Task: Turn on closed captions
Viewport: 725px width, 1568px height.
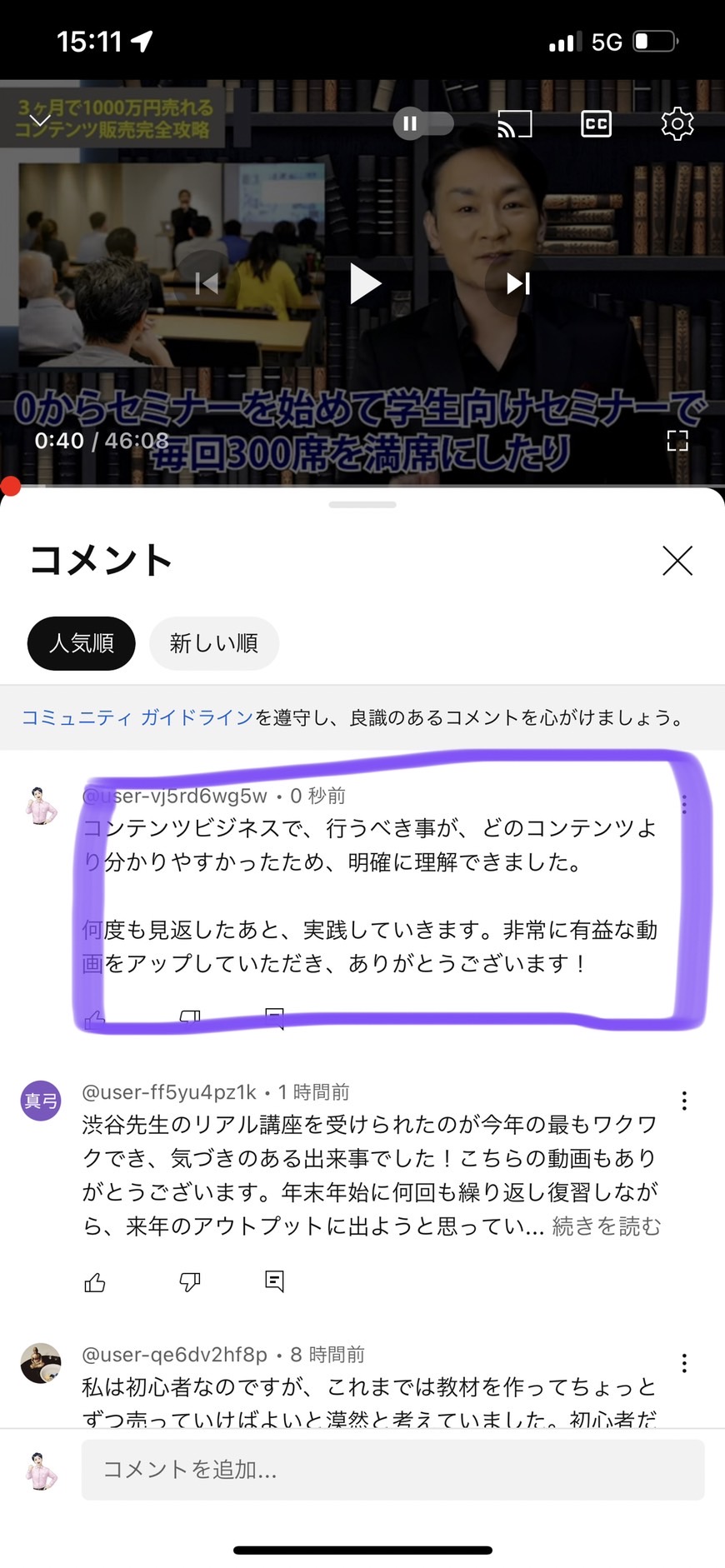Action: (596, 124)
